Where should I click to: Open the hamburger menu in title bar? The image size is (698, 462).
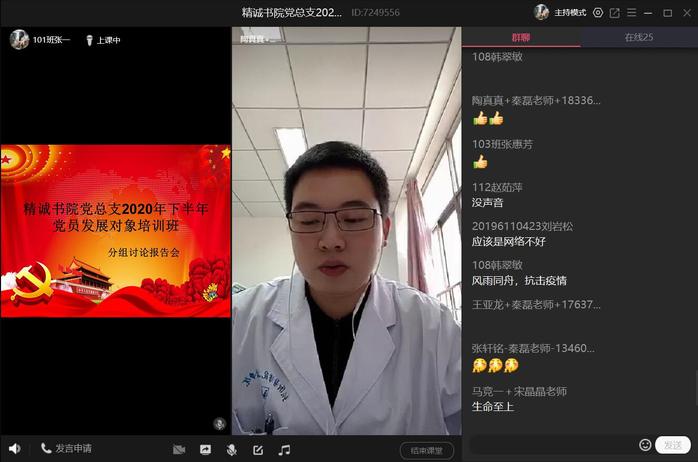(631, 13)
